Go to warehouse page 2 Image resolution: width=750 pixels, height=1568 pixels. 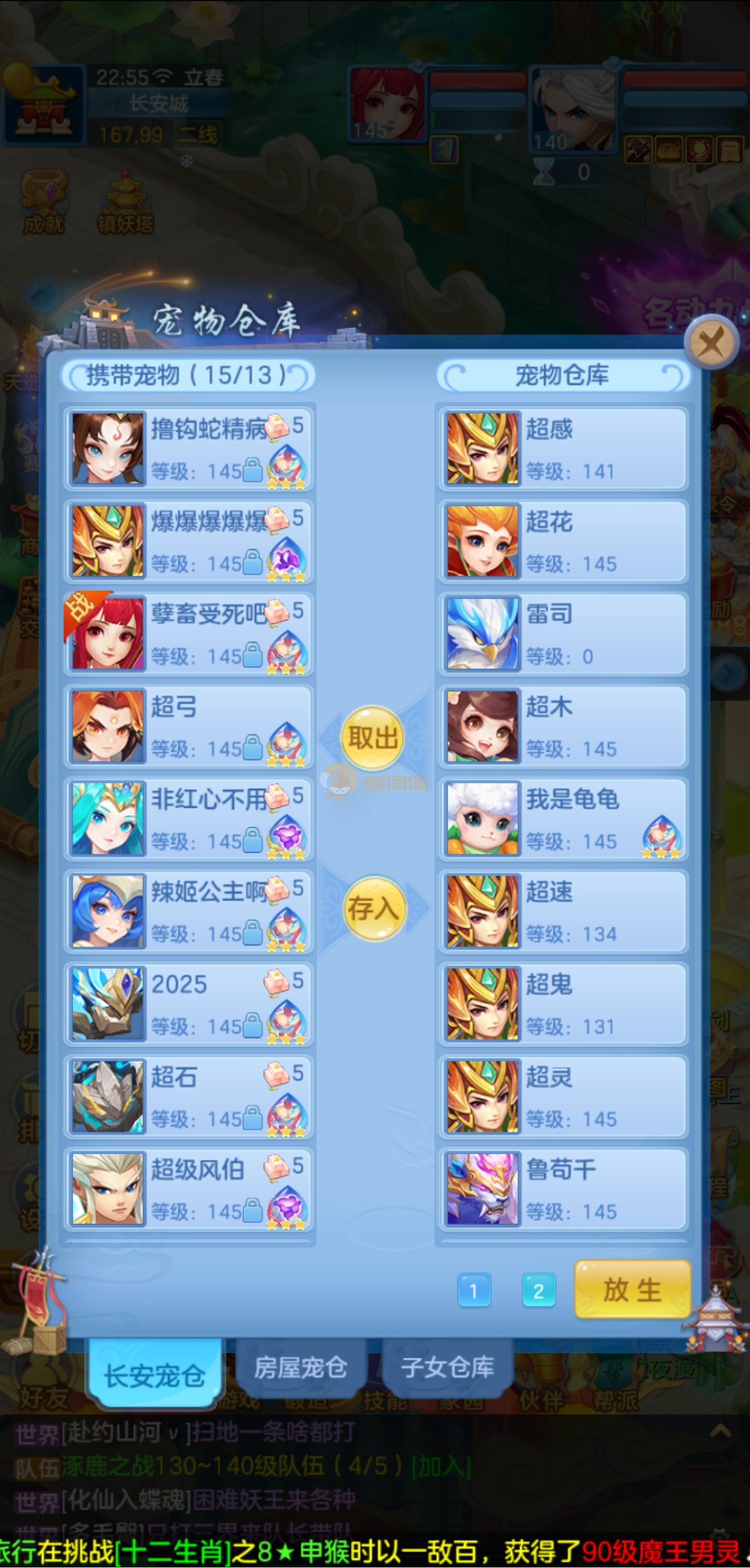coord(538,1290)
